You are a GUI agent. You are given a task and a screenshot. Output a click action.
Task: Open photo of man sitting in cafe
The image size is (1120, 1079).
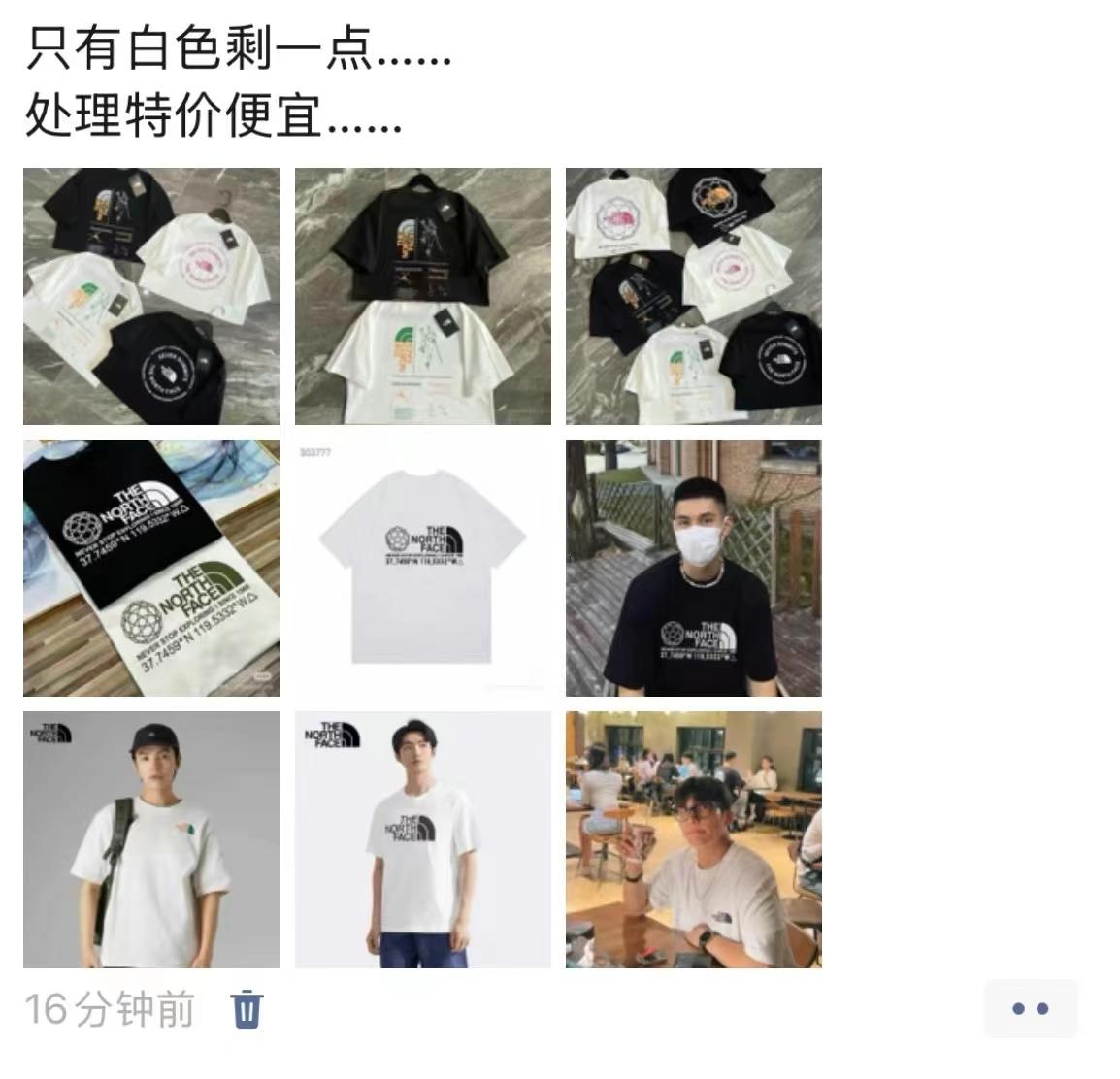click(x=693, y=839)
